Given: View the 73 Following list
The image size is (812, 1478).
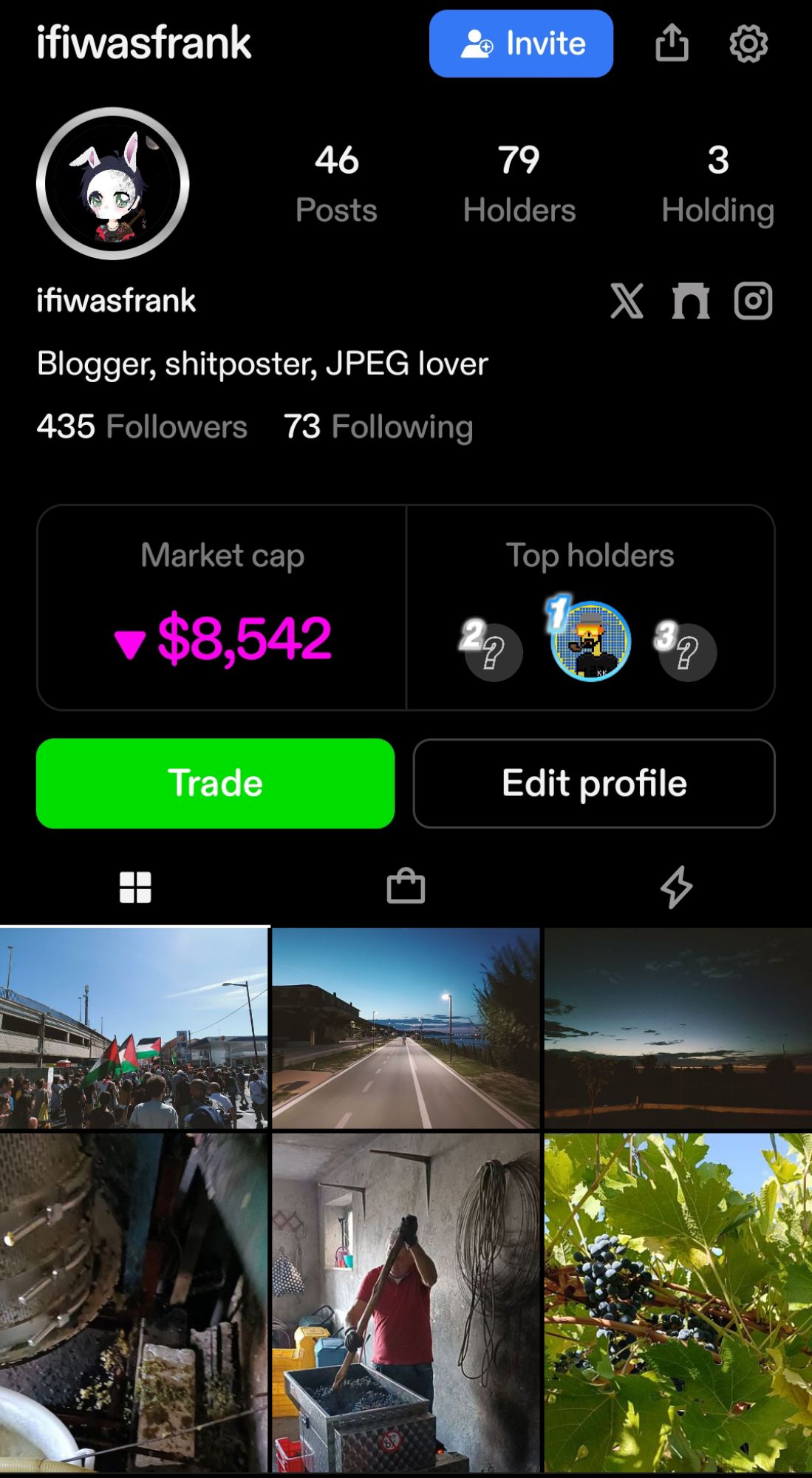Looking at the screenshot, I should tap(378, 427).
